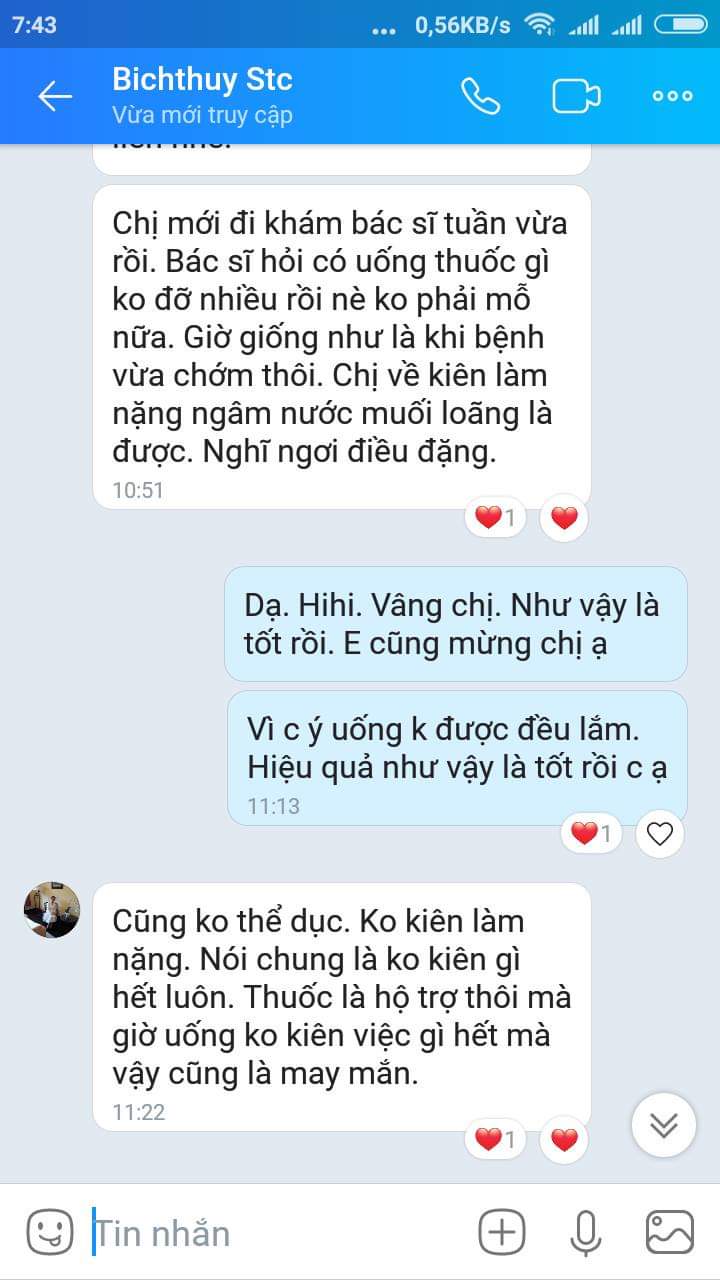Image resolution: width=720 pixels, height=1280 pixels.
Task: View heart reactions on 10:51 message
Action: (495, 518)
